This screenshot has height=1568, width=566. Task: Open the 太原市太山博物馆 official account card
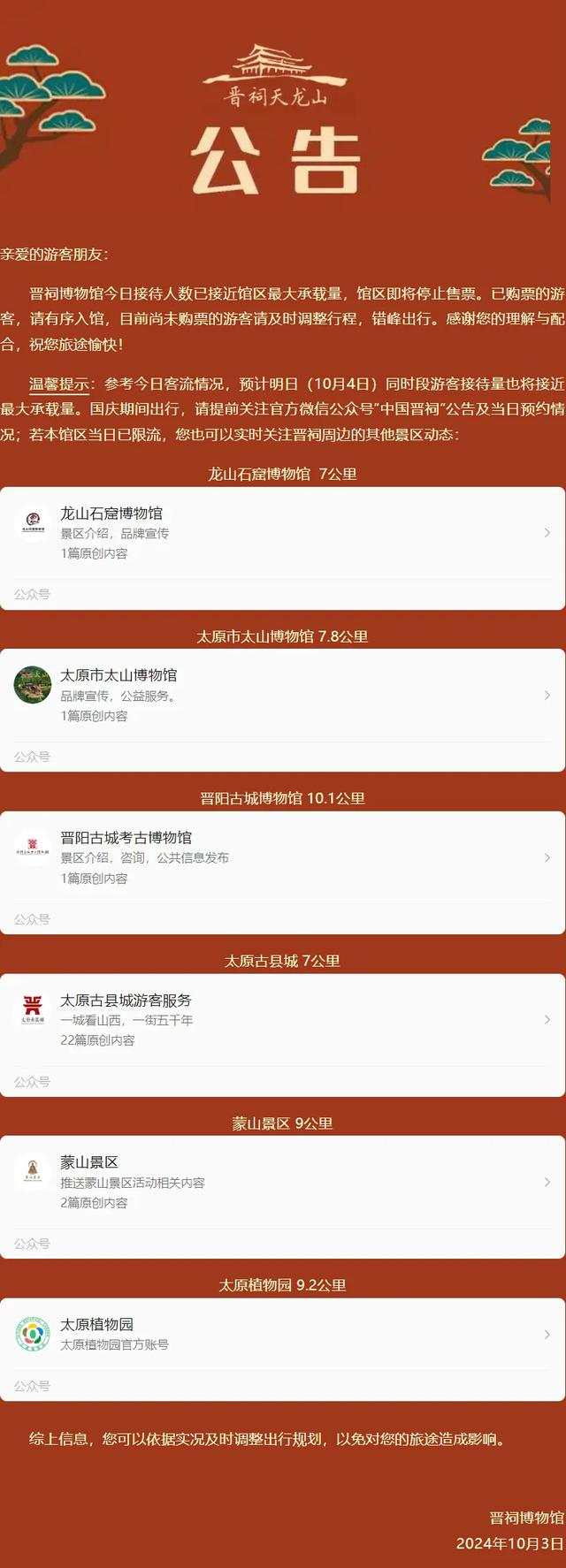282,696
